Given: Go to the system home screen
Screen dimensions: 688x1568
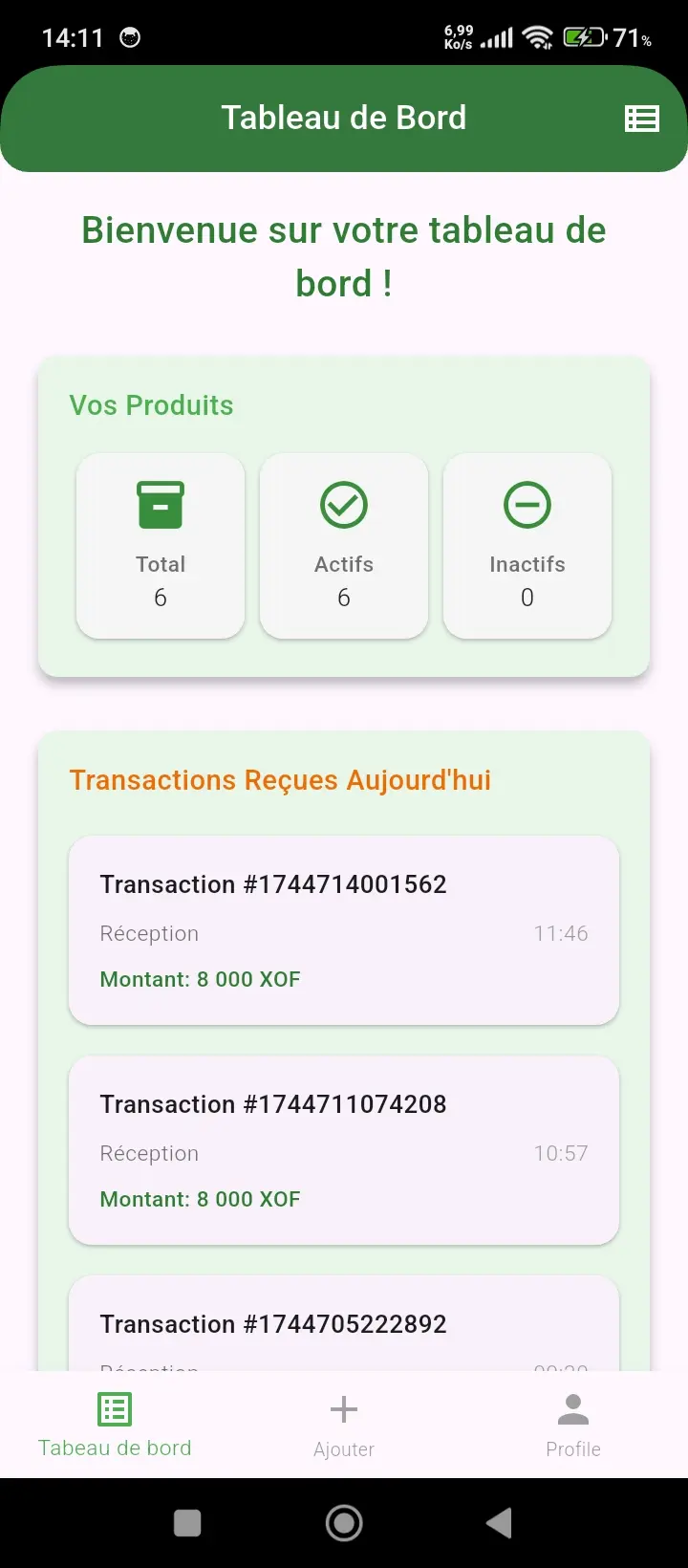Looking at the screenshot, I should (x=344, y=1523).
